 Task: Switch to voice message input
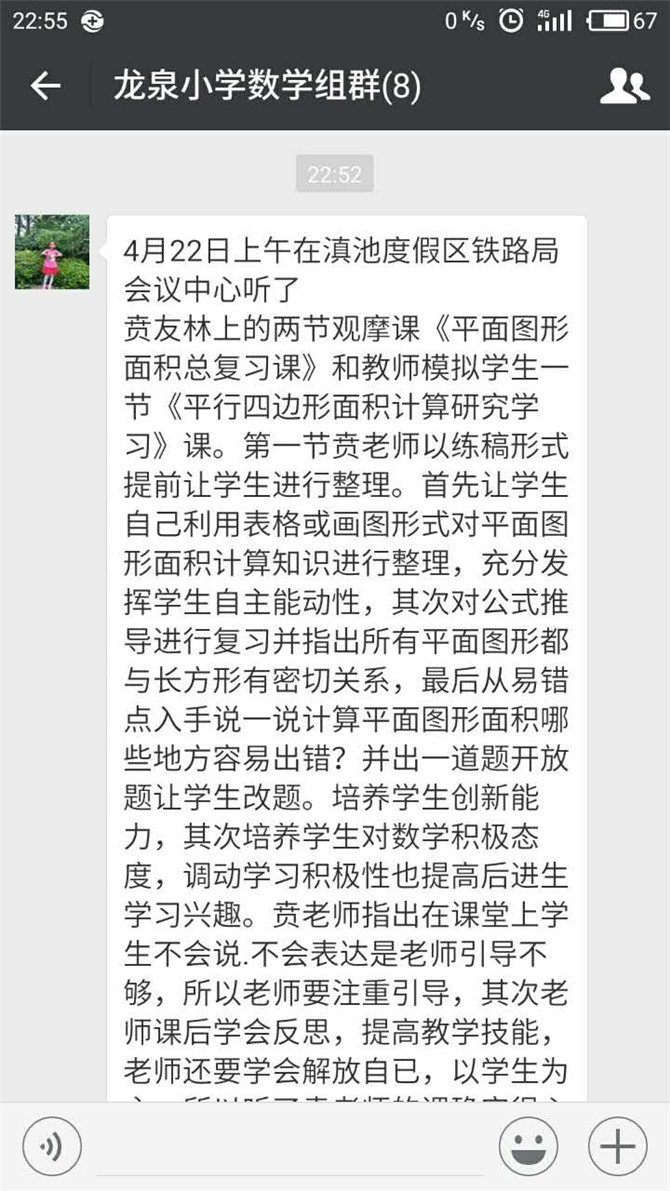(52, 1147)
